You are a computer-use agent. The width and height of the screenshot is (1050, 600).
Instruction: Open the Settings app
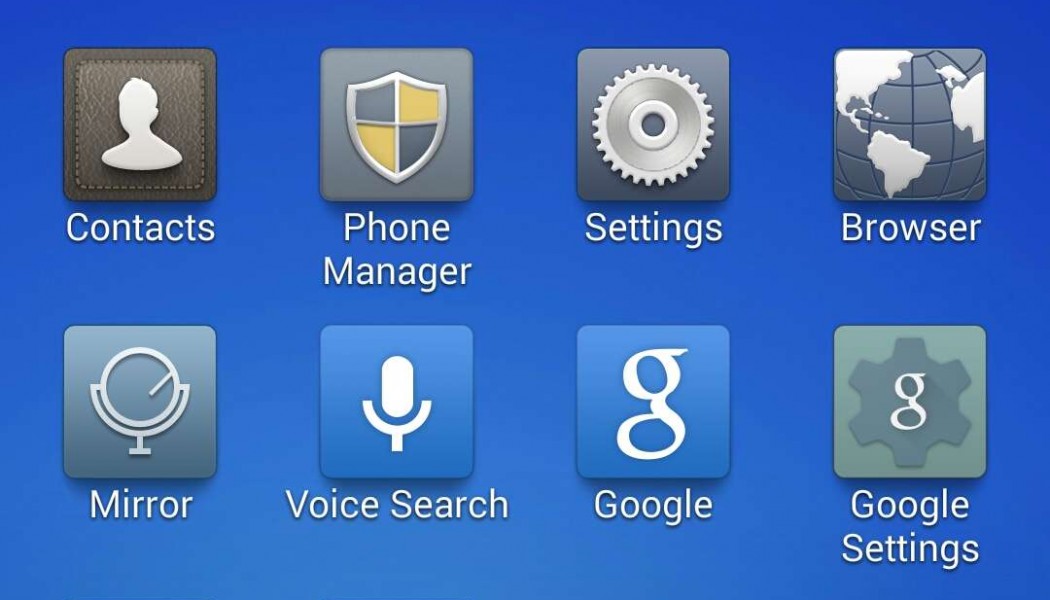(653, 125)
